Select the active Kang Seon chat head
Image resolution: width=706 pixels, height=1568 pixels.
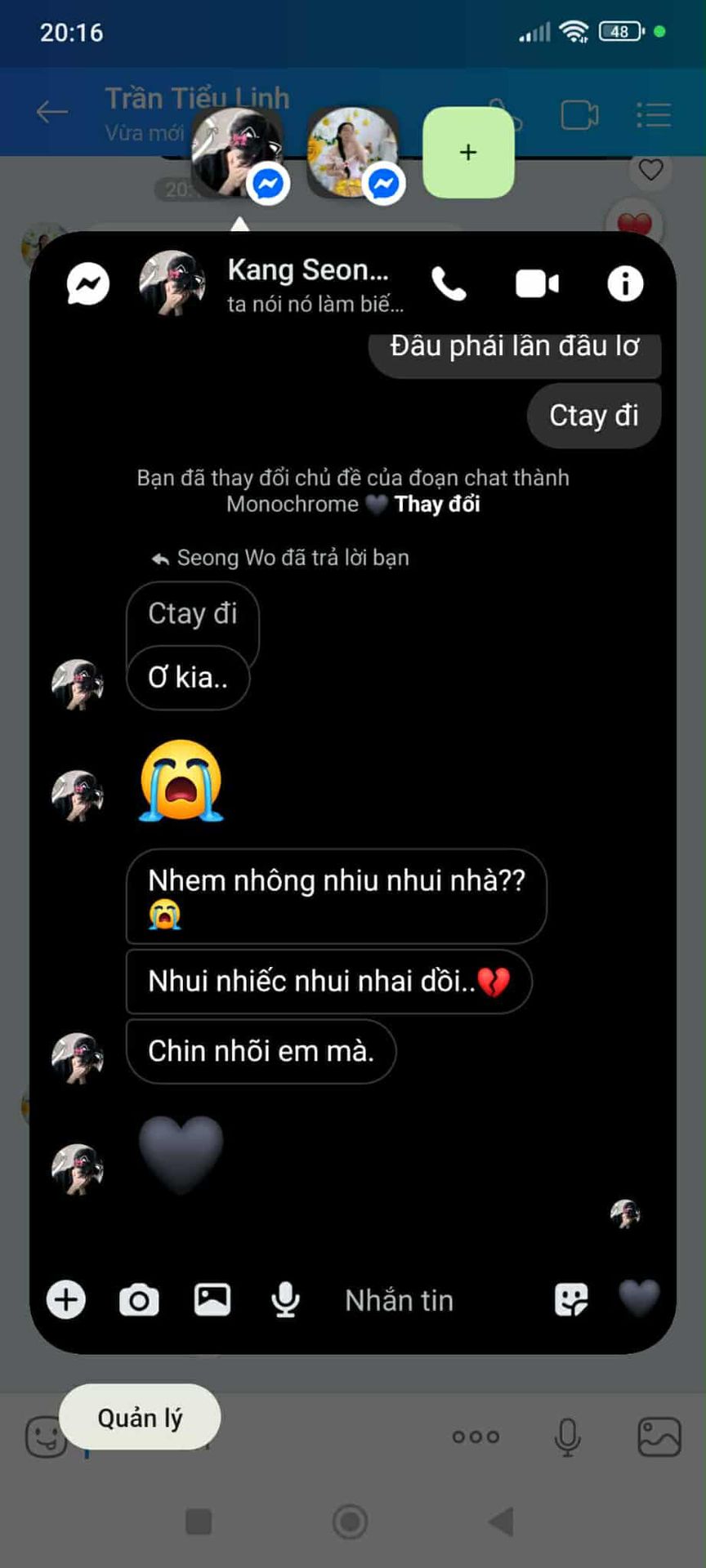237,153
